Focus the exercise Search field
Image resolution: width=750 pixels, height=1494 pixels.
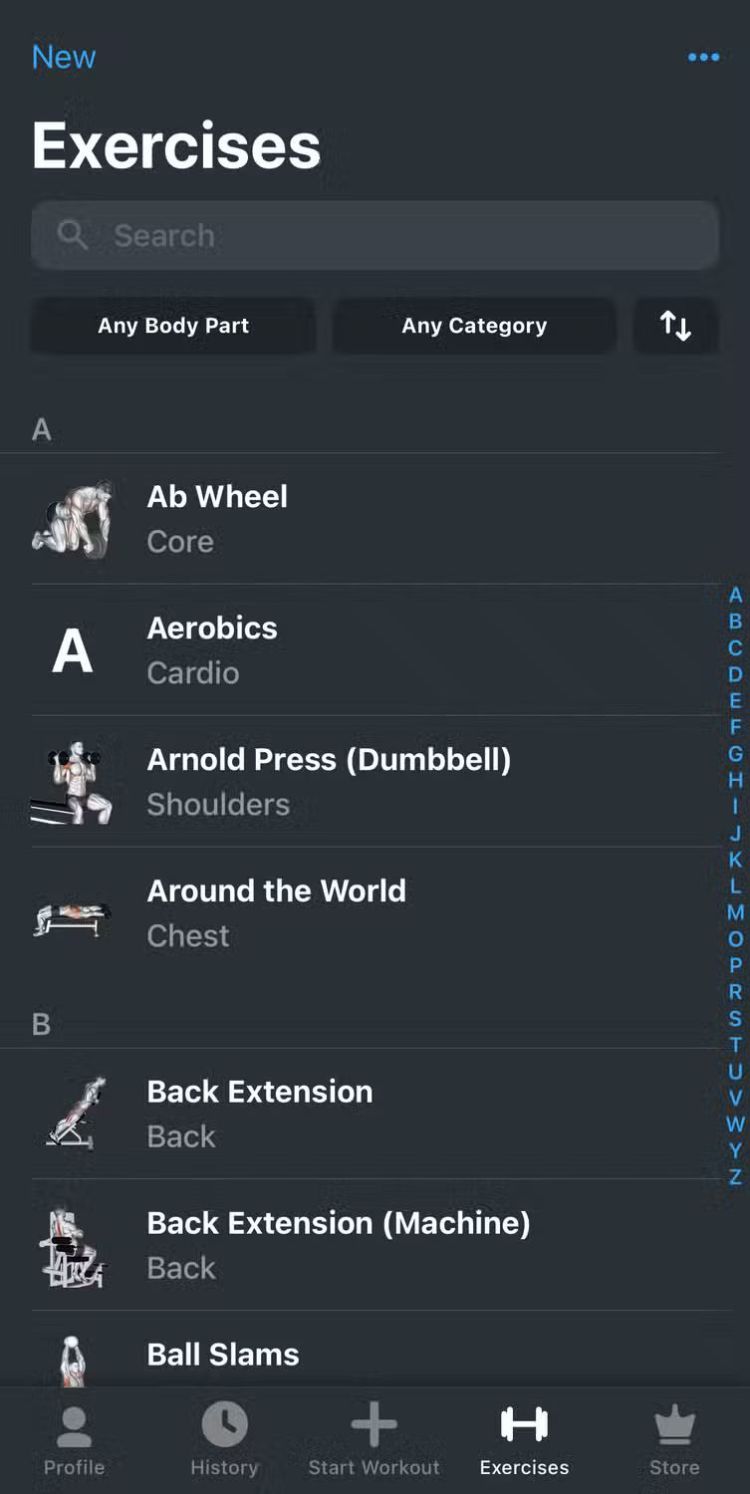(375, 235)
